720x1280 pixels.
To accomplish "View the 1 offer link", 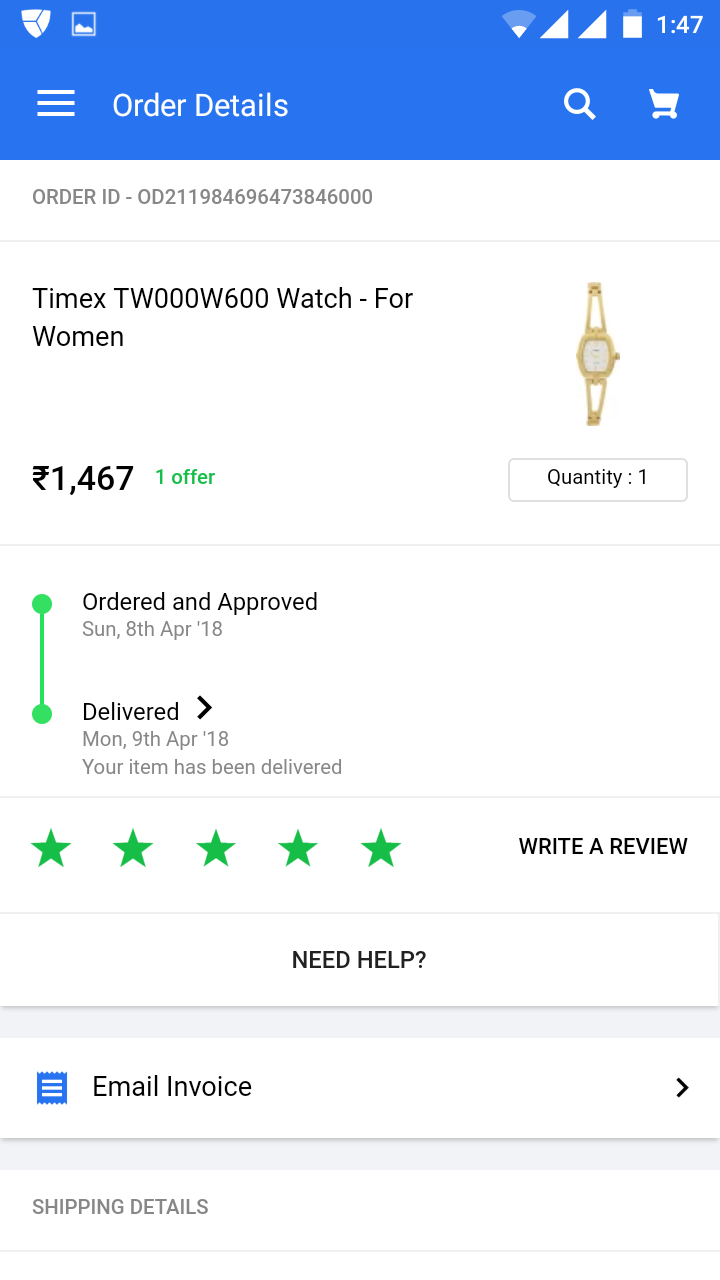I will pos(185,477).
